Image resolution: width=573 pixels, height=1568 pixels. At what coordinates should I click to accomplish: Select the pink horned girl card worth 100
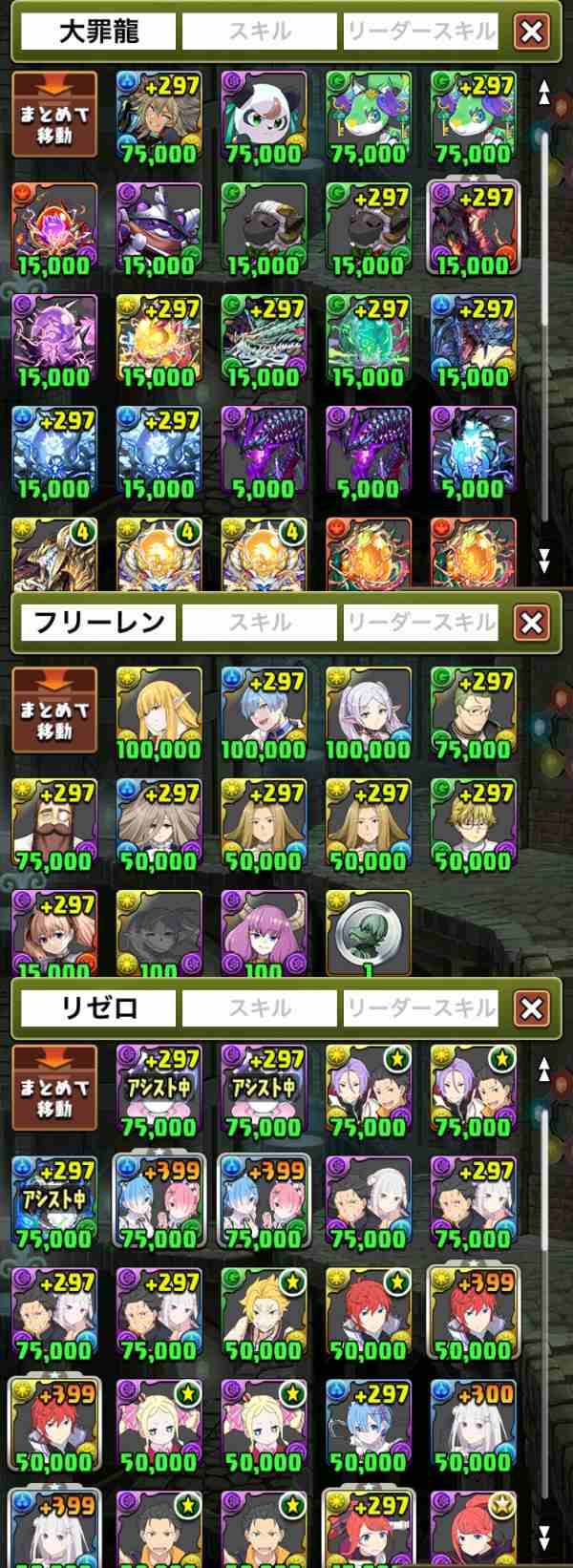click(264, 931)
